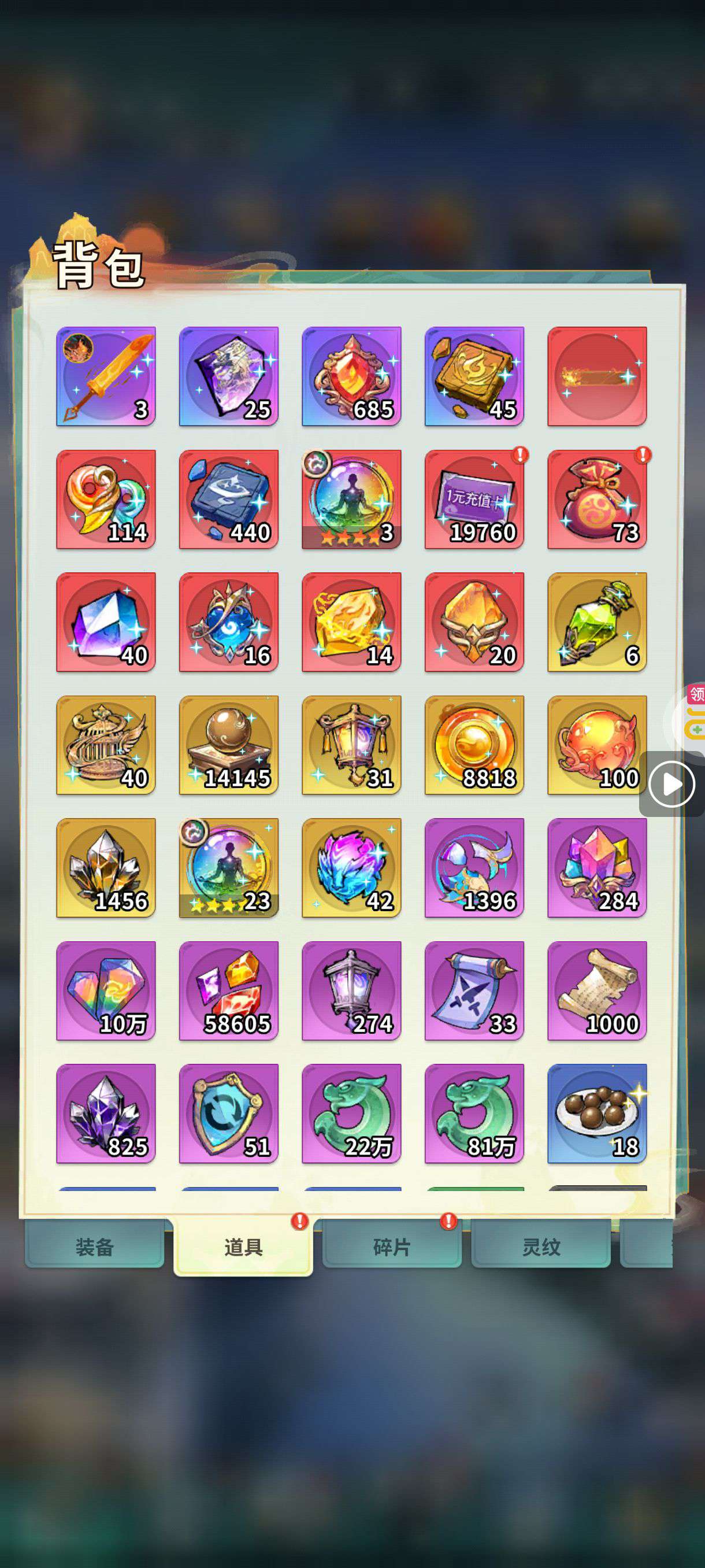Select the blue shield item with 51
Viewport: 705px width, 1568px height.
coord(229,1114)
